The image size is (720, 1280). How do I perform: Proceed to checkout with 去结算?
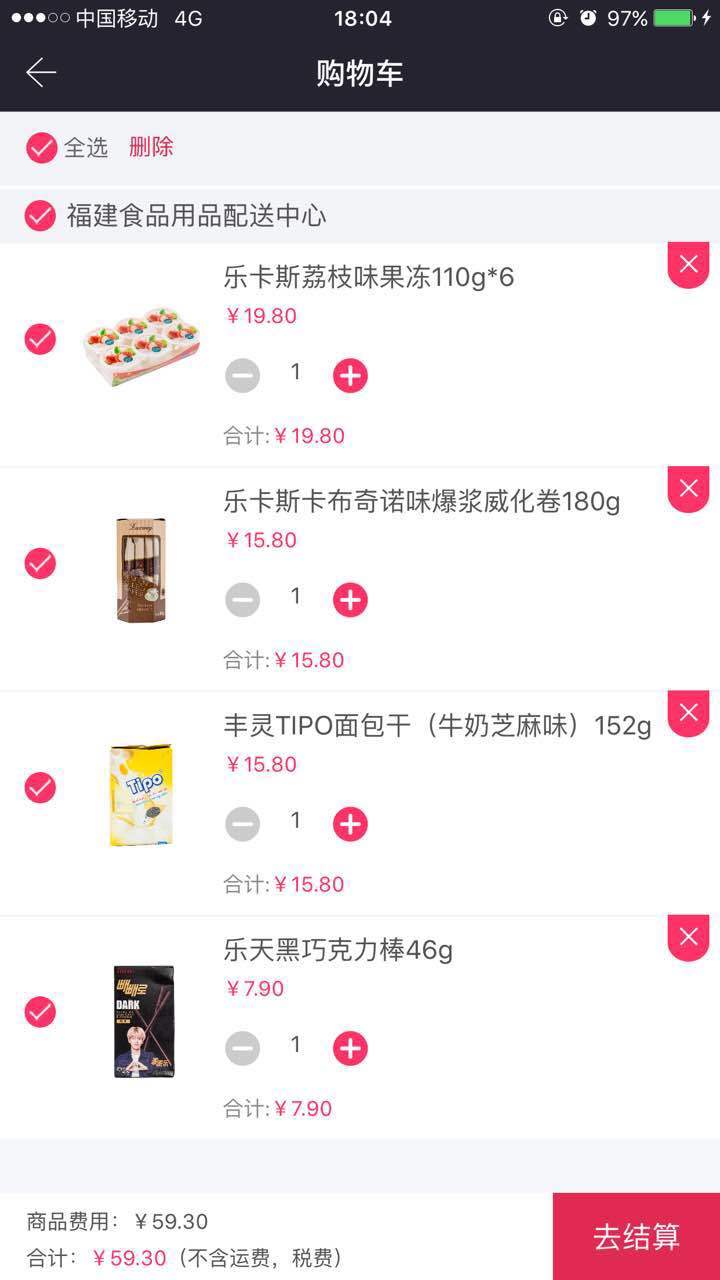click(636, 1236)
